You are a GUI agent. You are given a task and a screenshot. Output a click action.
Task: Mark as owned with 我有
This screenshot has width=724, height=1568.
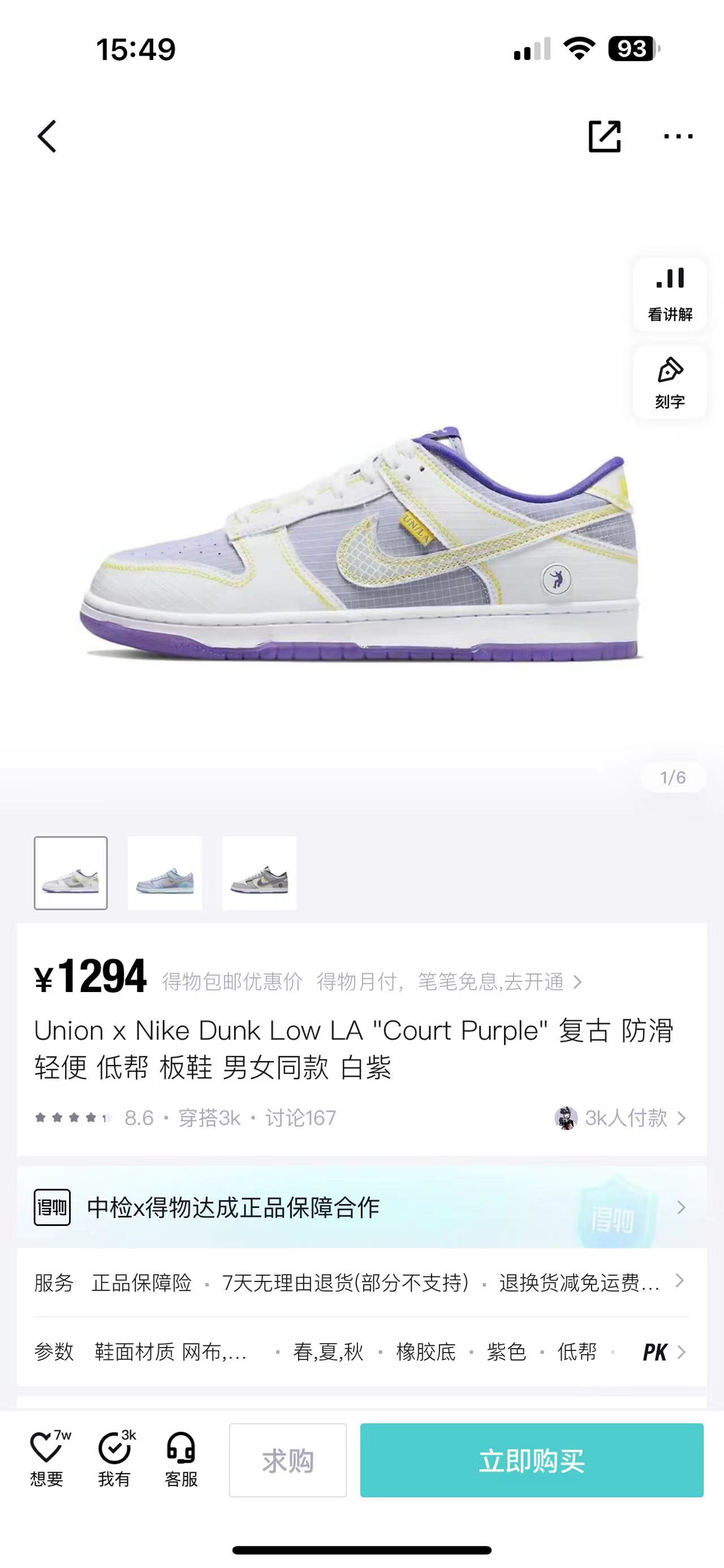coord(114,1459)
